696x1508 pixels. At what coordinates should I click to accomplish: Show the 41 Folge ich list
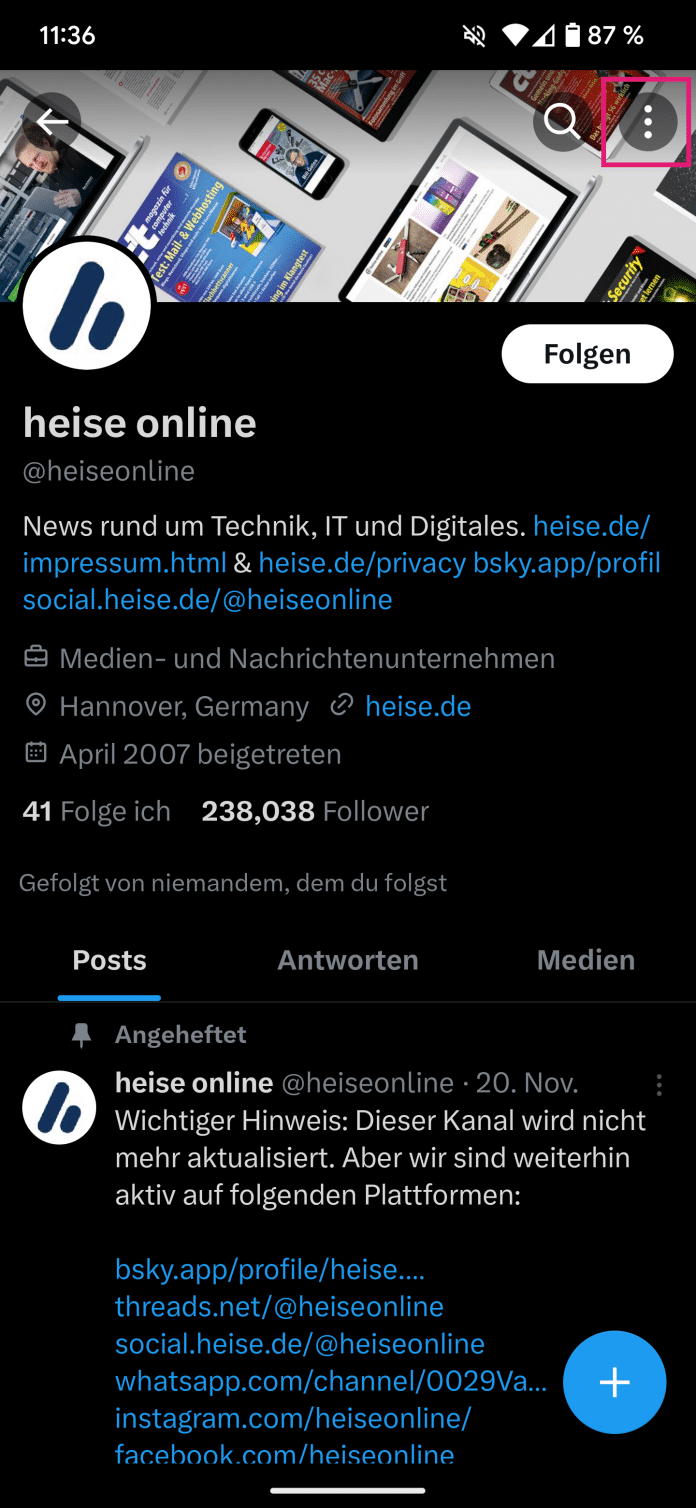[x=96, y=811]
